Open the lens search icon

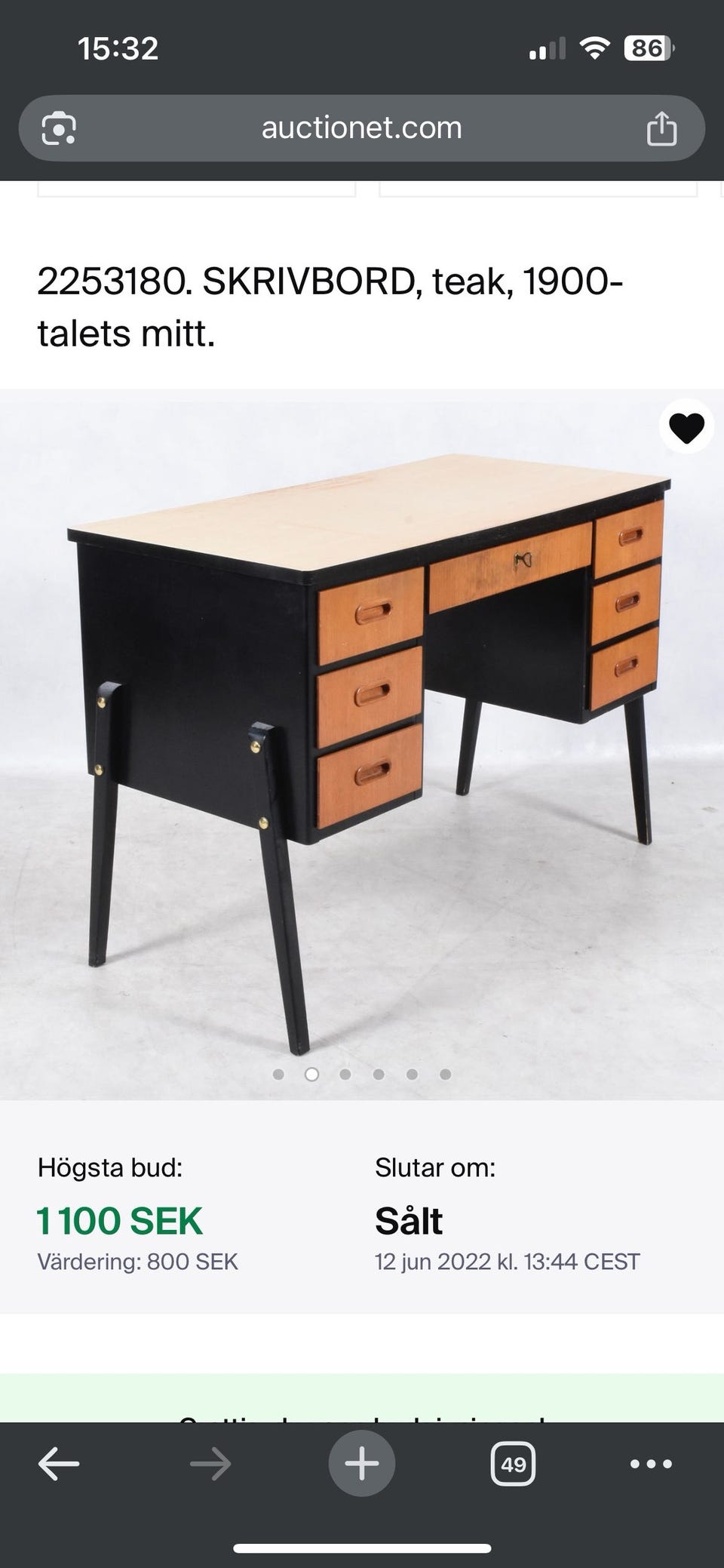[x=59, y=128]
